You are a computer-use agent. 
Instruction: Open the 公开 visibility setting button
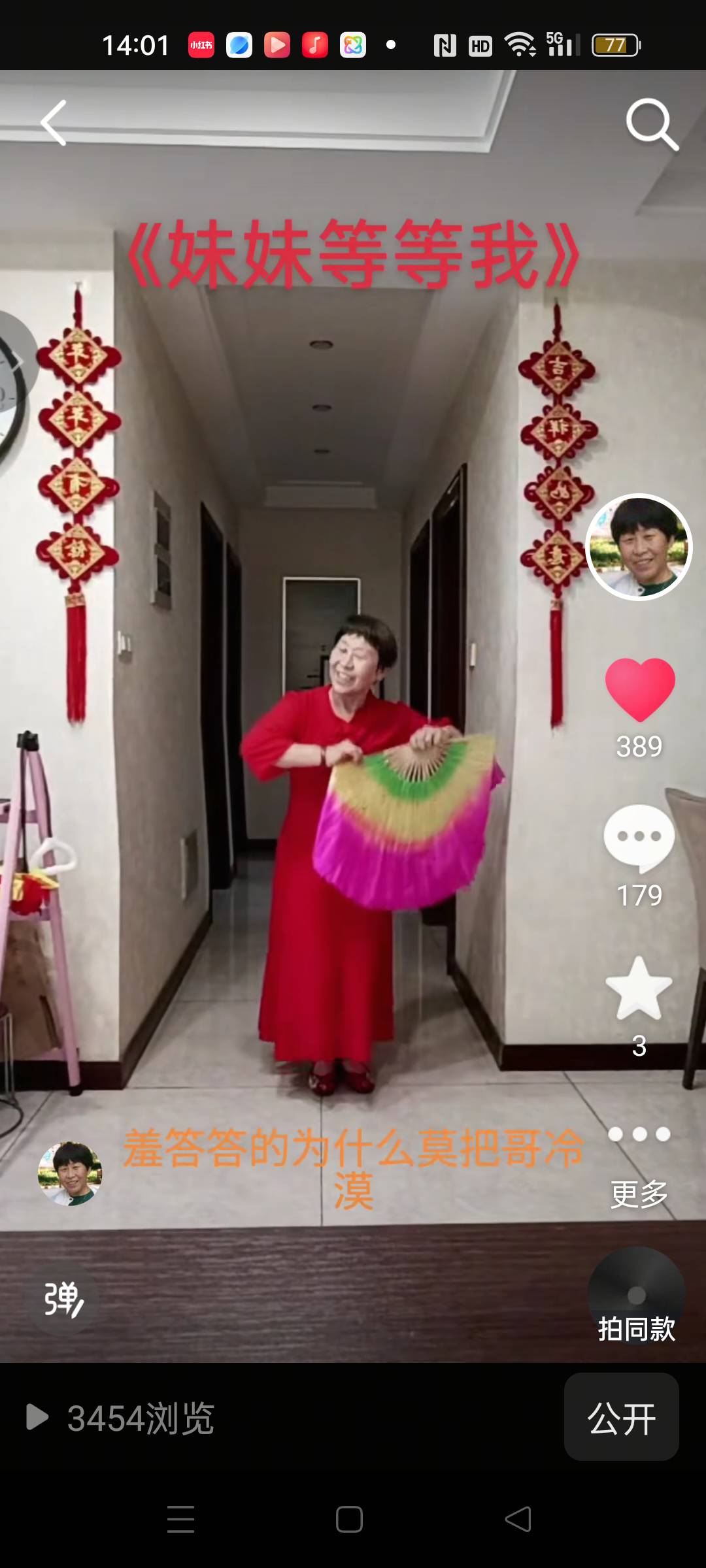[621, 1418]
